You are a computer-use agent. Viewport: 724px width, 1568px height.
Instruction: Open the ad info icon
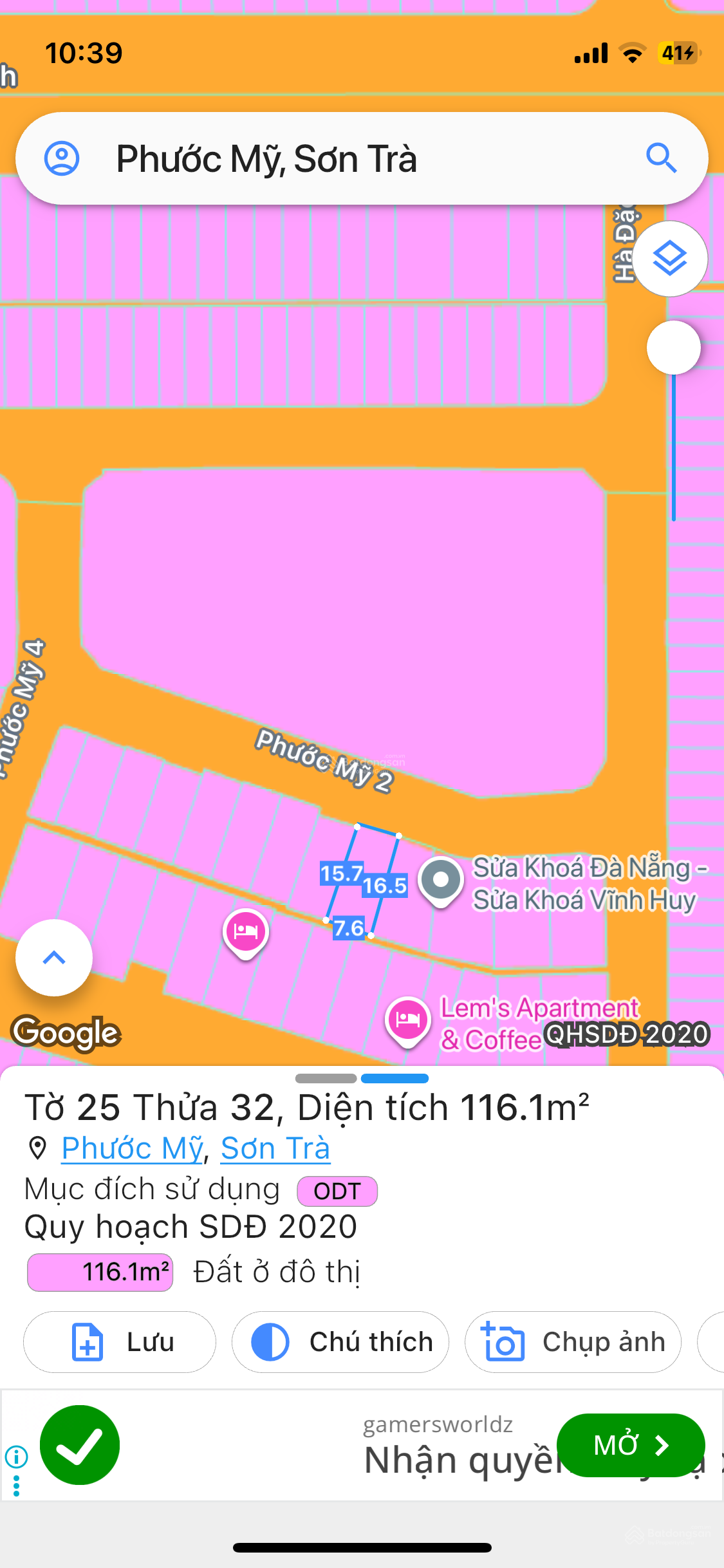[x=16, y=1455]
